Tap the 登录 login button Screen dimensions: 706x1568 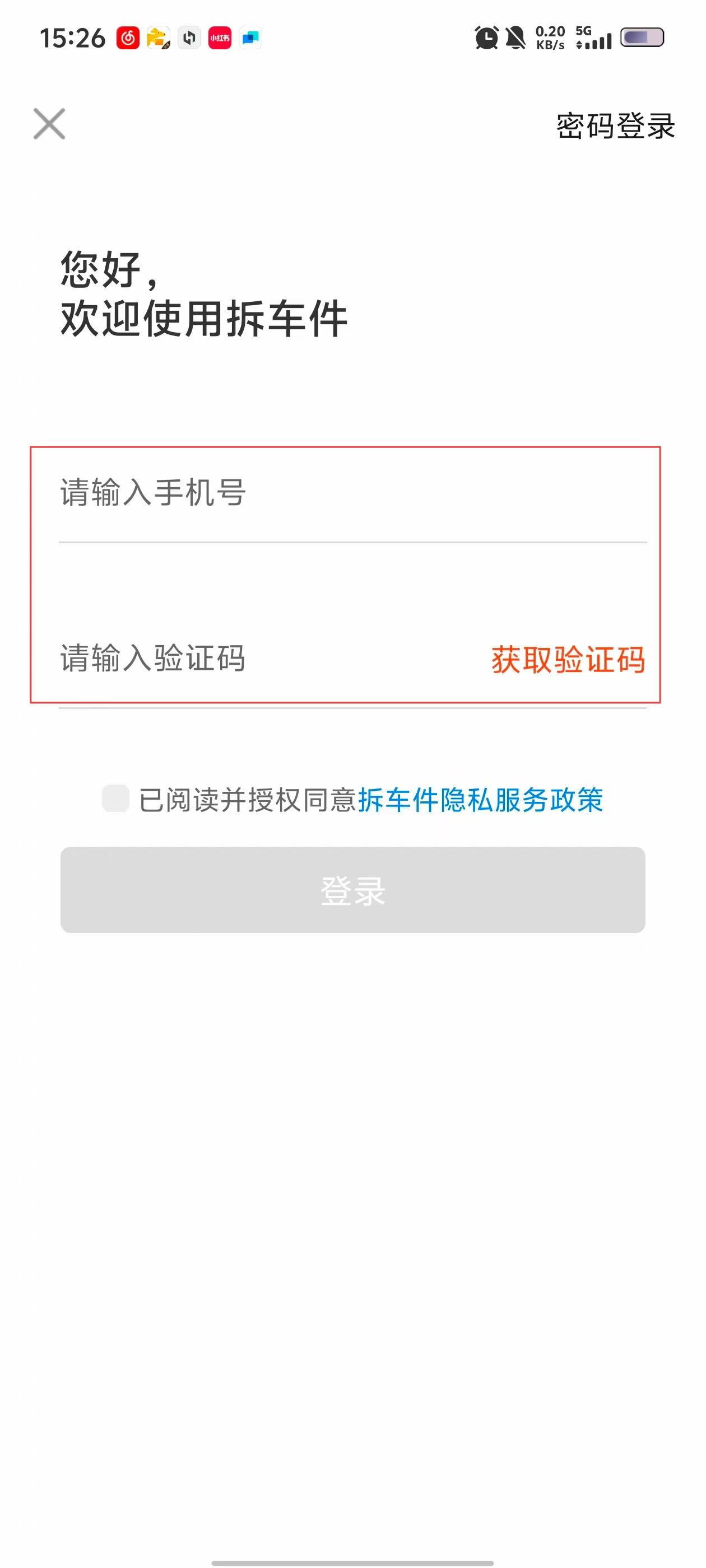pyautogui.click(x=352, y=890)
